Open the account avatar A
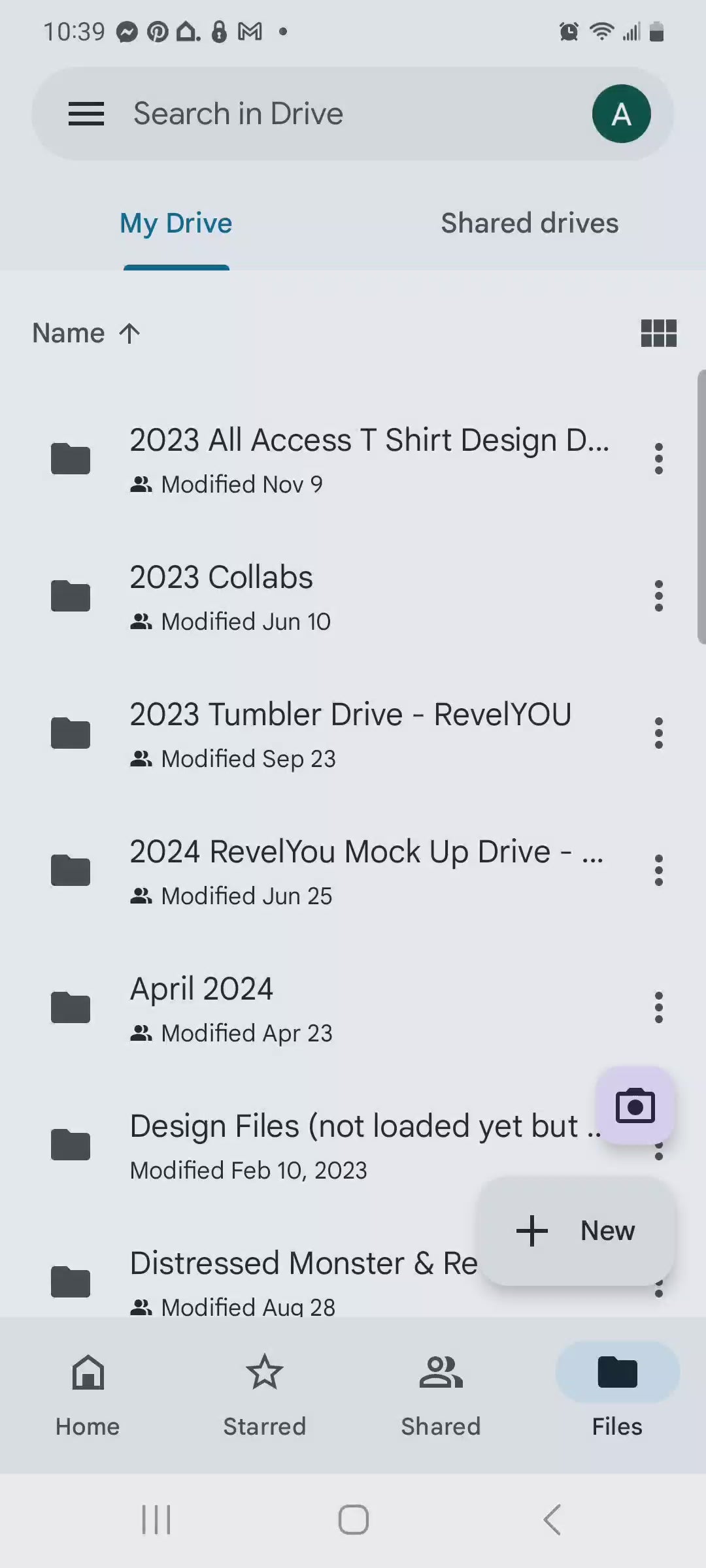The image size is (706, 1568). pyautogui.click(x=621, y=114)
